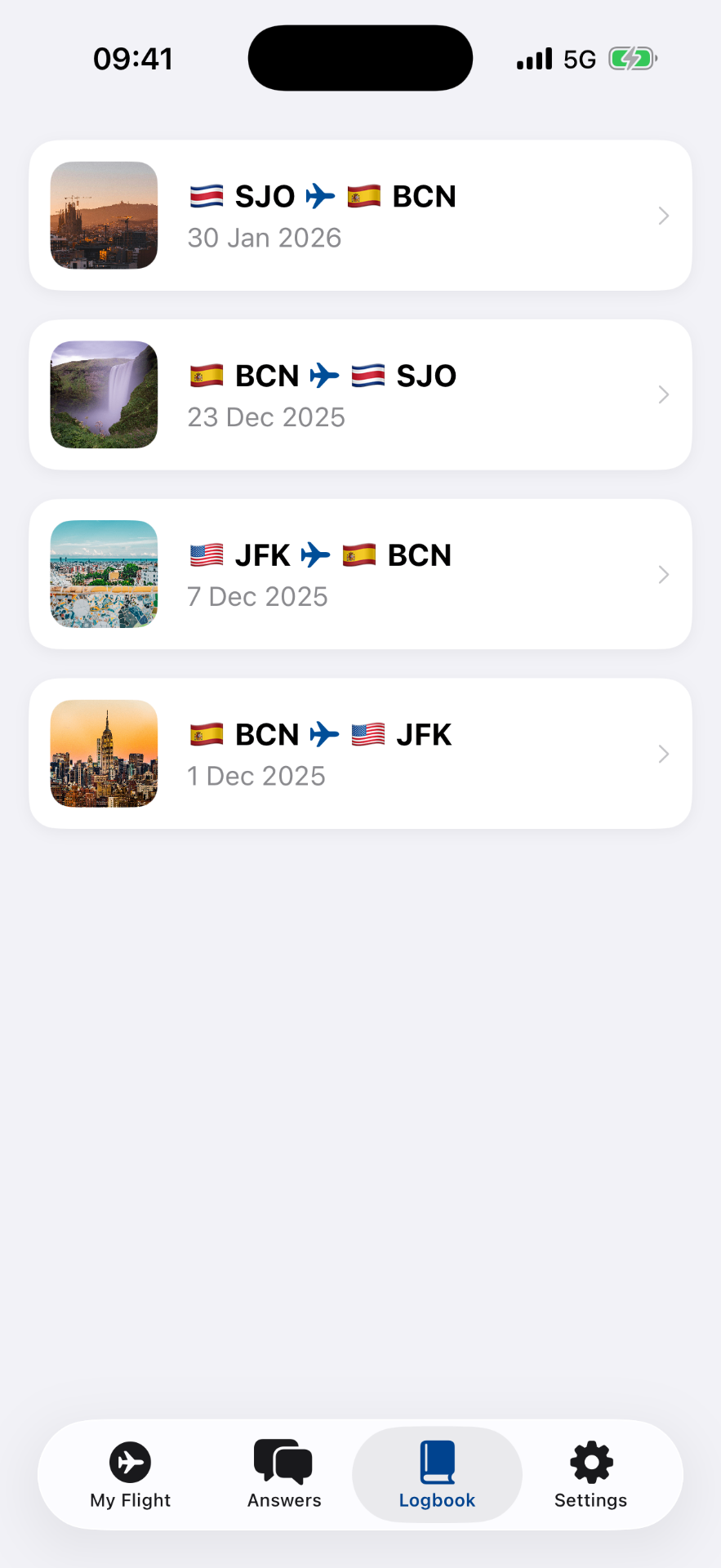The width and height of the screenshot is (721, 1568).
Task: Switch to the Settings tab
Action: pos(590,1475)
